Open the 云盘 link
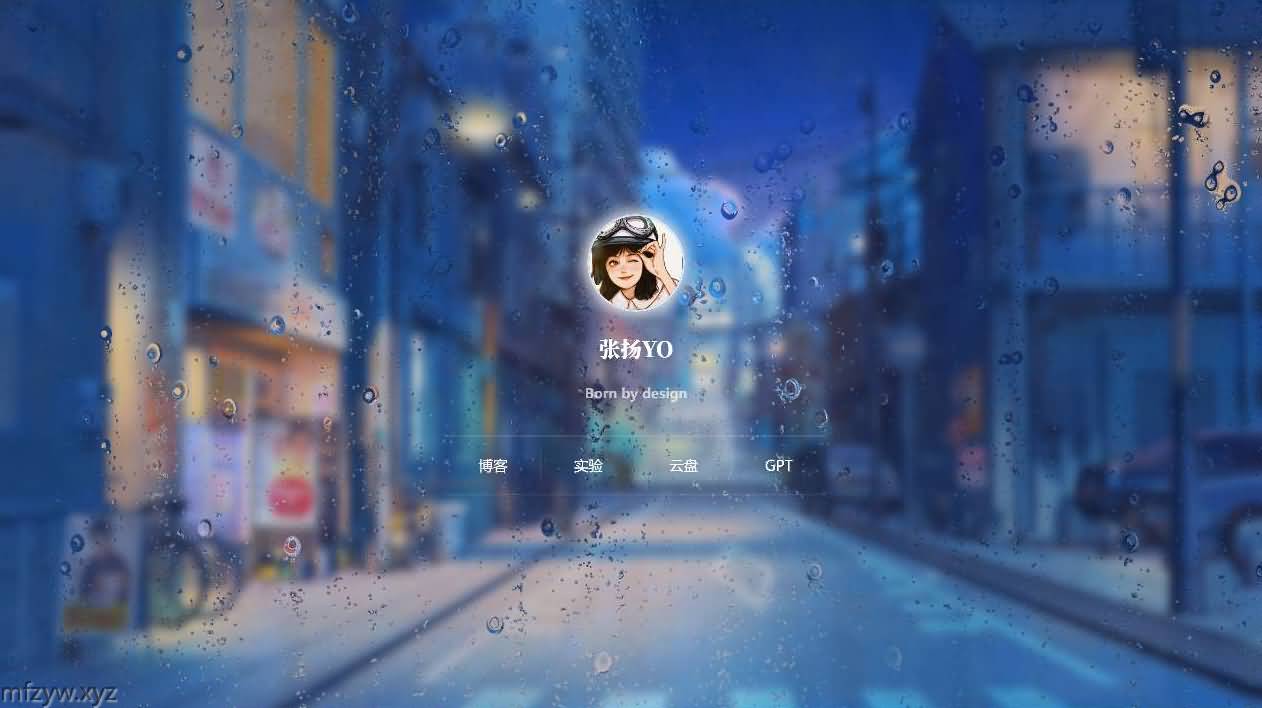This screenshot has height=708, width=1262. pos(683,466)
